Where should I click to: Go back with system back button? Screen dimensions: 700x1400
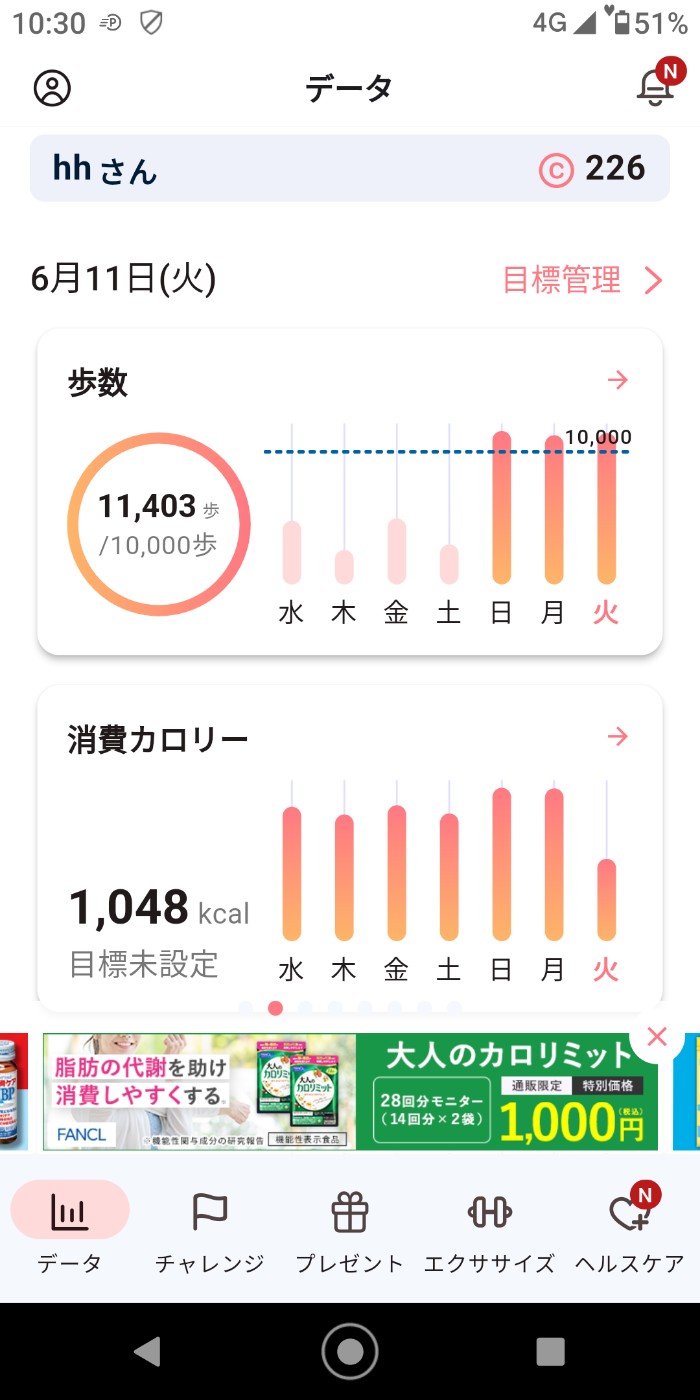(148, 1352)
